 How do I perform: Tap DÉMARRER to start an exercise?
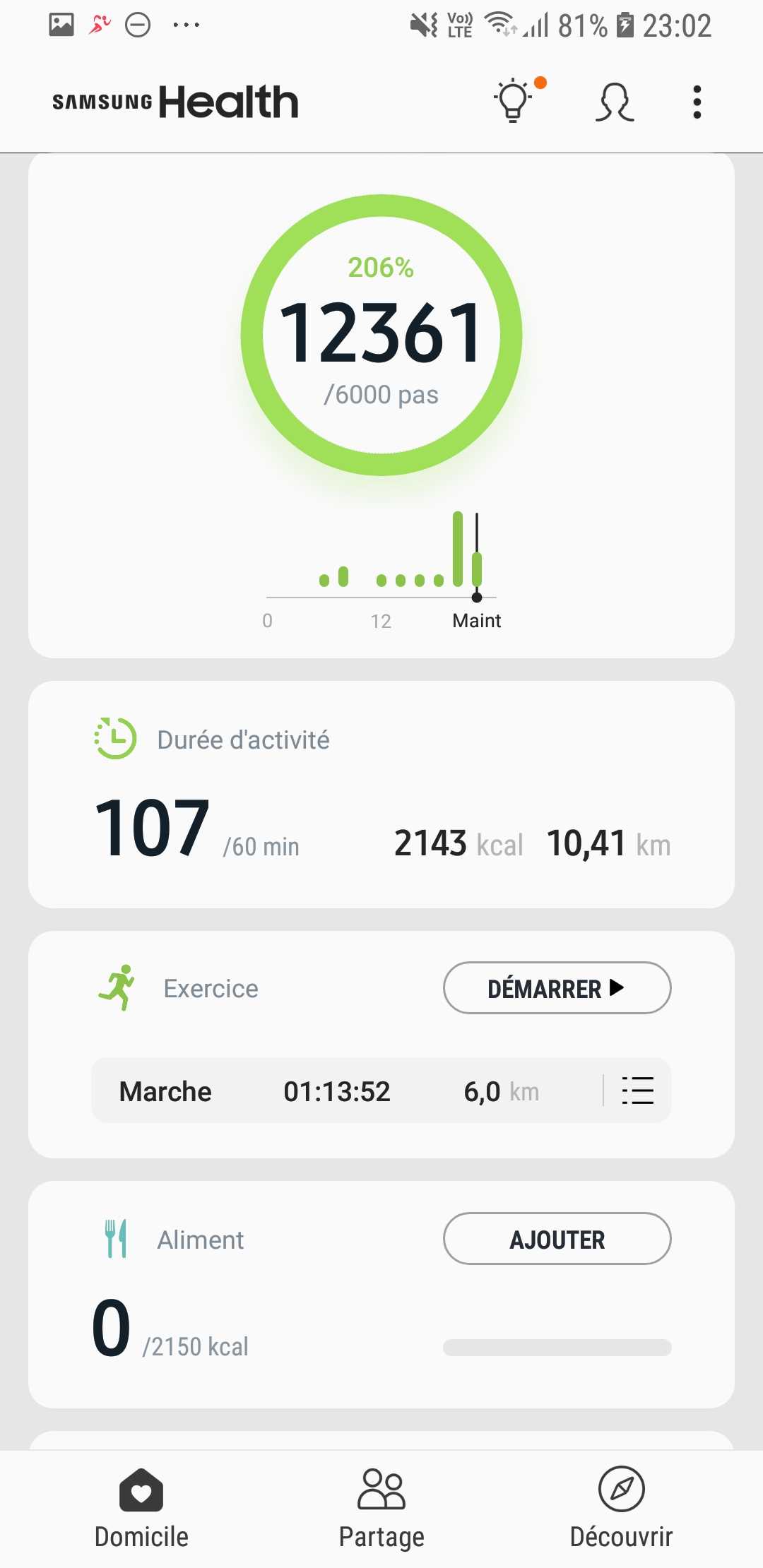[x=557, y=987]
